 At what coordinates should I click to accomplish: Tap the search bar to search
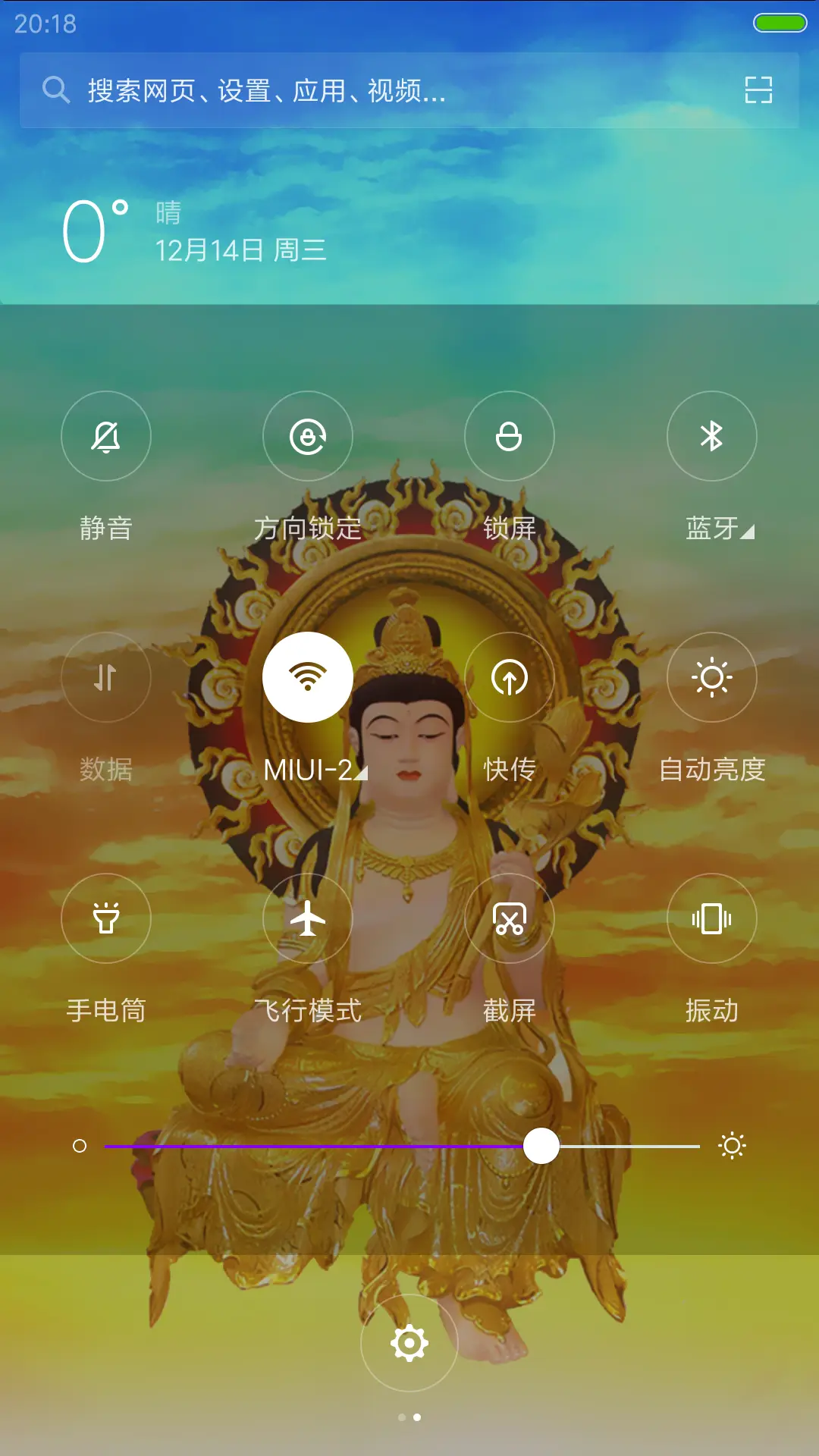click(303, 90)
